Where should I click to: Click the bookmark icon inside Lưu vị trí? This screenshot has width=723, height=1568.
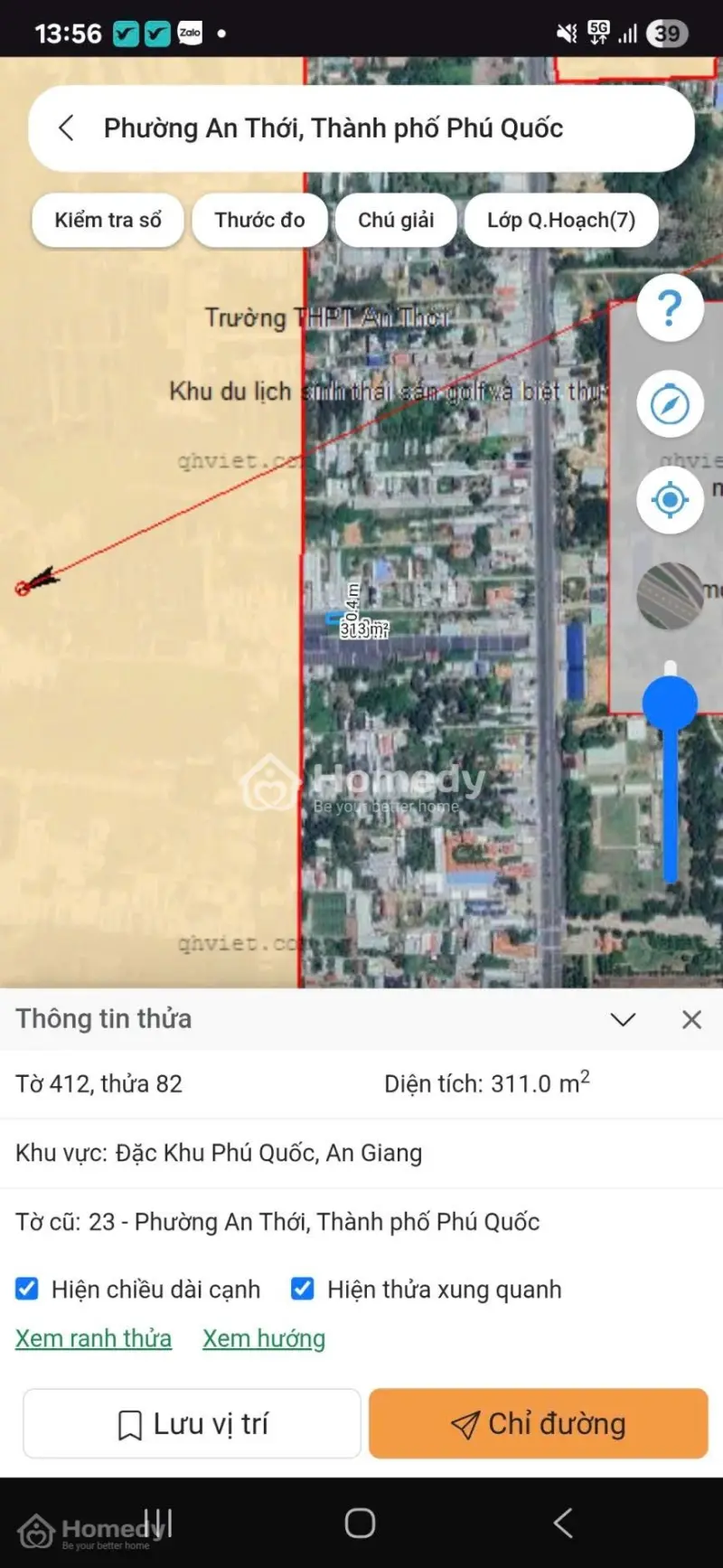pos(129,1423)
